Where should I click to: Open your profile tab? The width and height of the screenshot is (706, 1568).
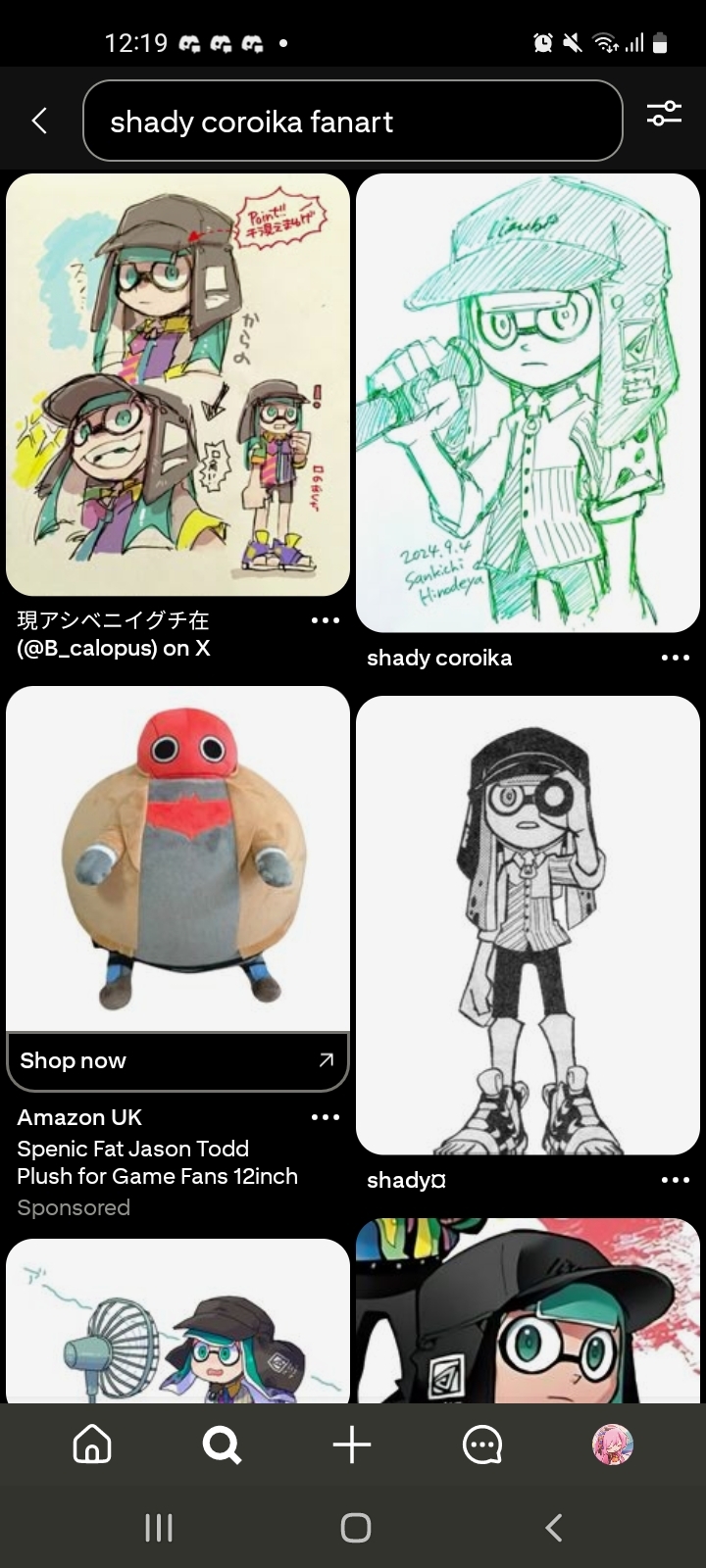[613, 1445]
